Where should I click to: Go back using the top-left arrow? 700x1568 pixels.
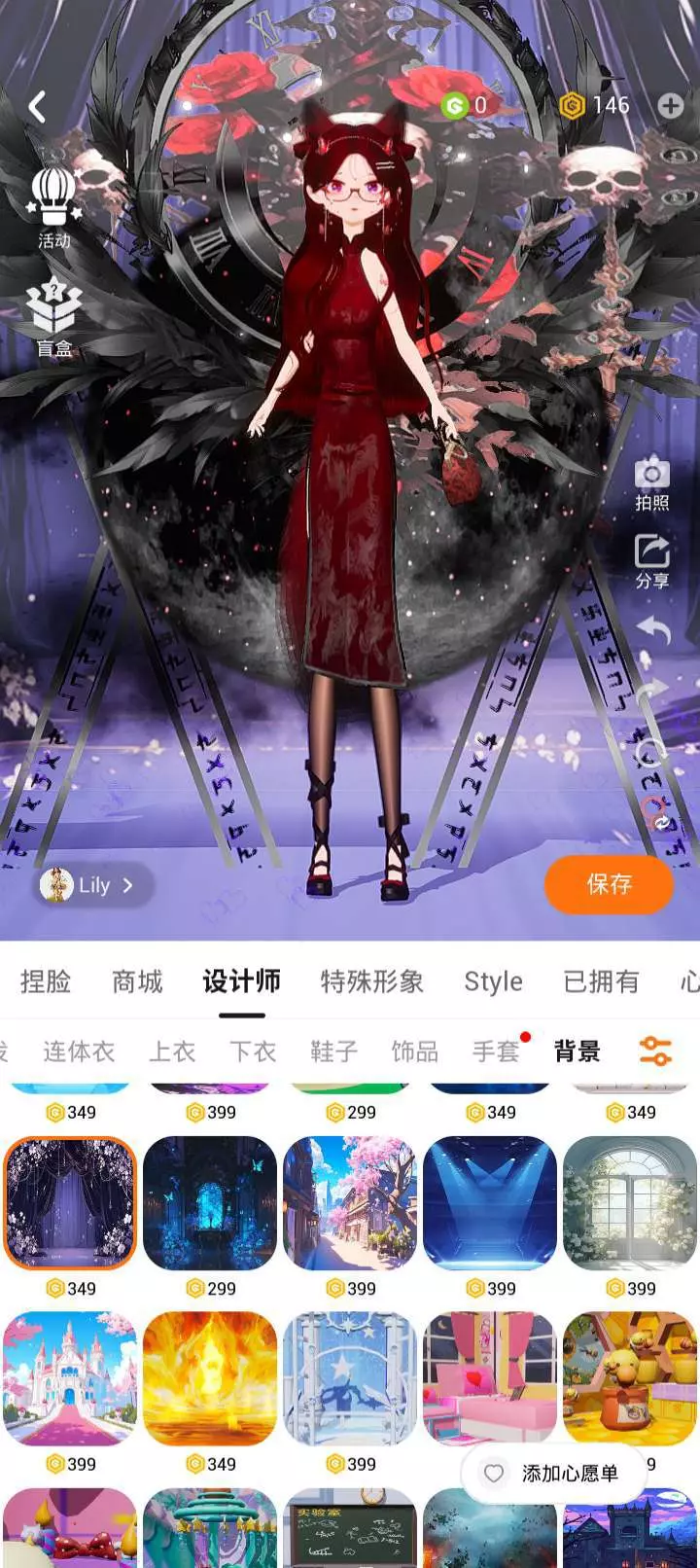[x=37, y=106]
